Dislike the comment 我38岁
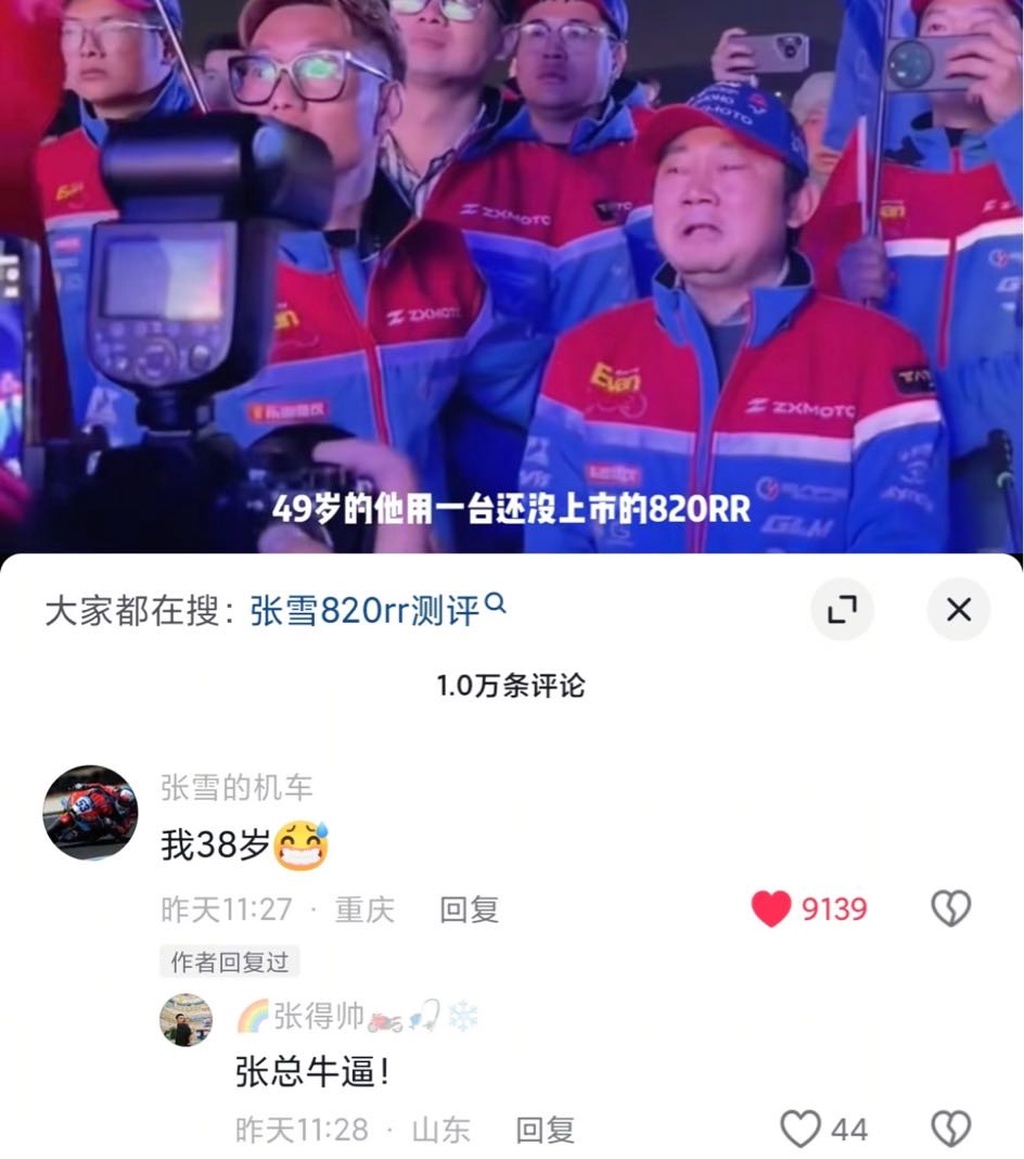The width and height of the screenshot is (1024, 1159). tap(950, 909)
